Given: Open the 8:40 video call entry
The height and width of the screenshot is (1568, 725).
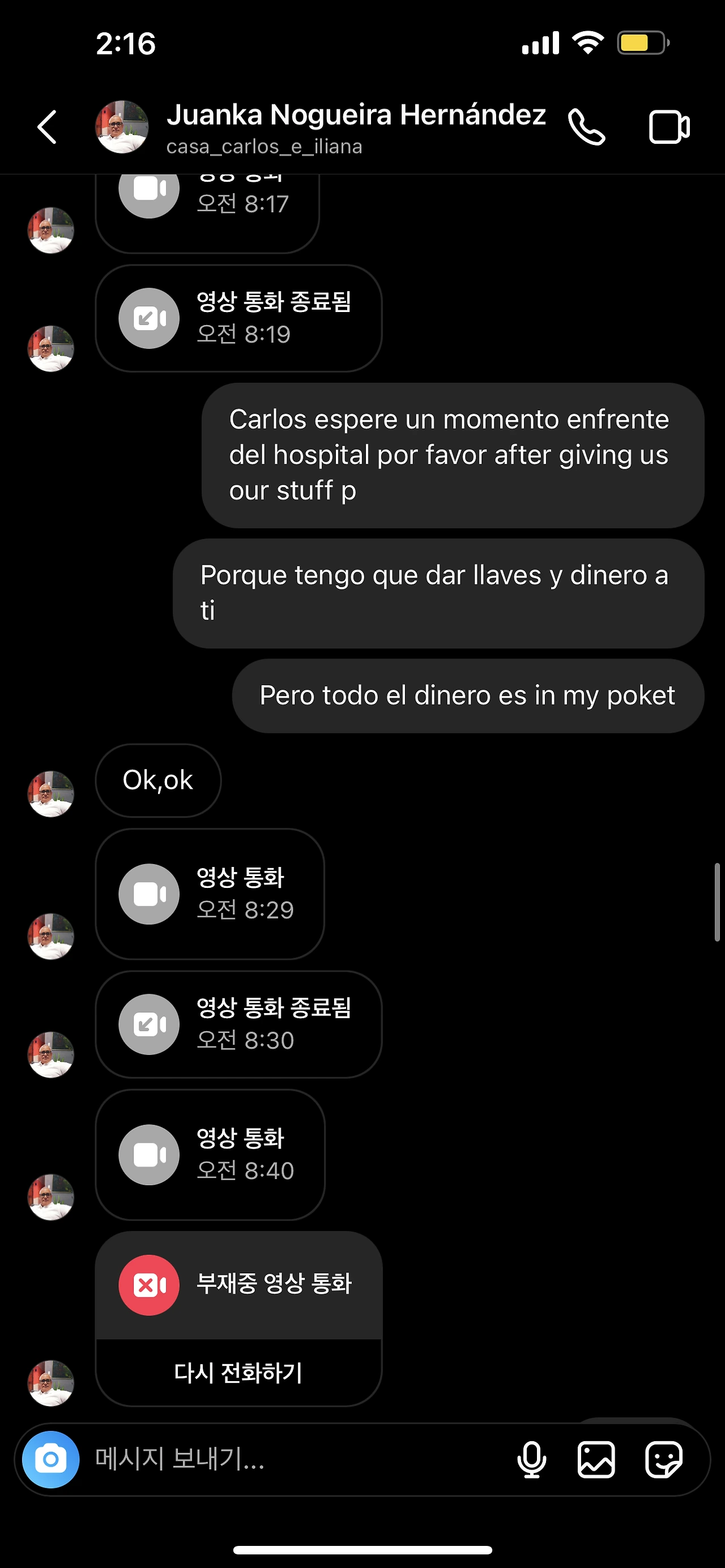Looking at the screenshot, I should tap(210, 1154).
